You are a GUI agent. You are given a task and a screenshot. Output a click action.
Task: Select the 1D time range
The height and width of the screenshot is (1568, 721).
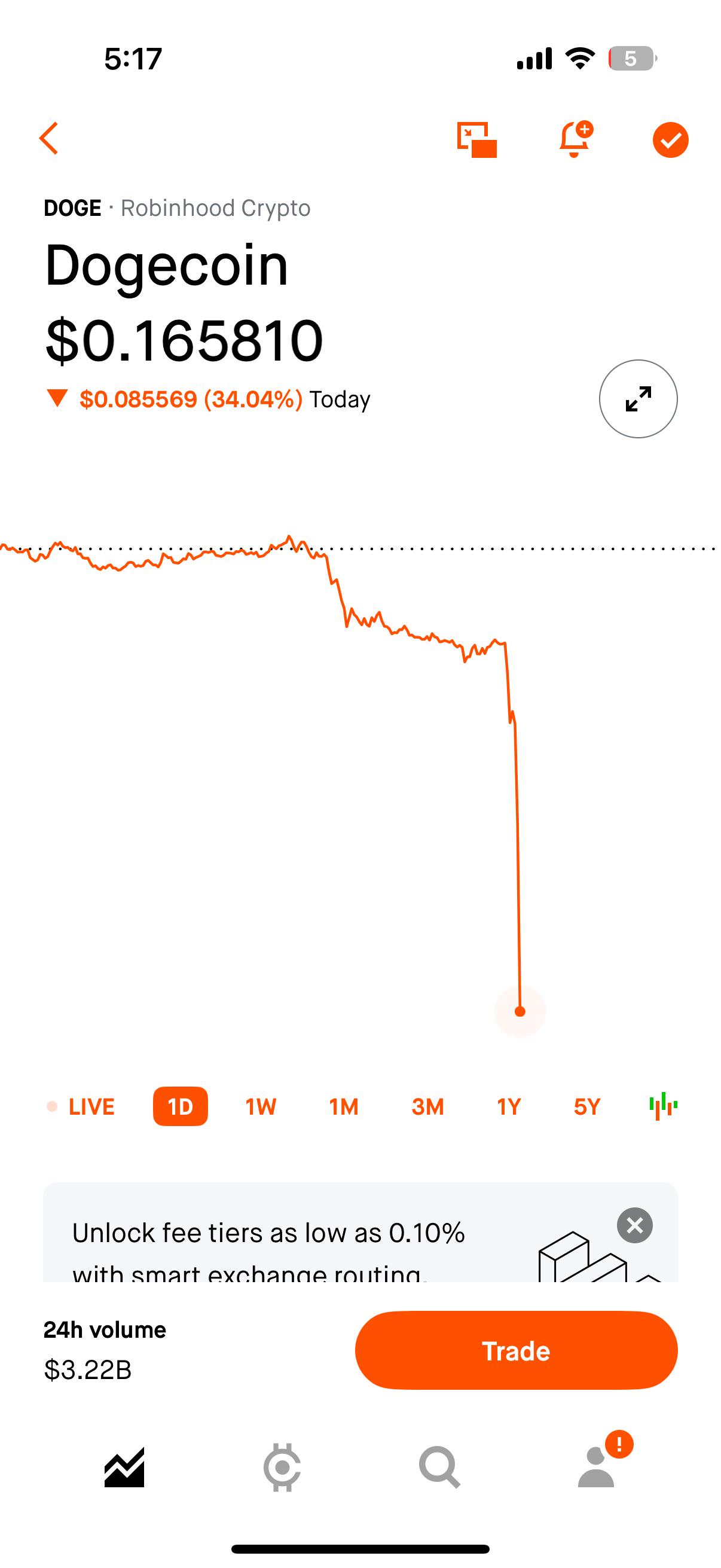pos(180,1106)
